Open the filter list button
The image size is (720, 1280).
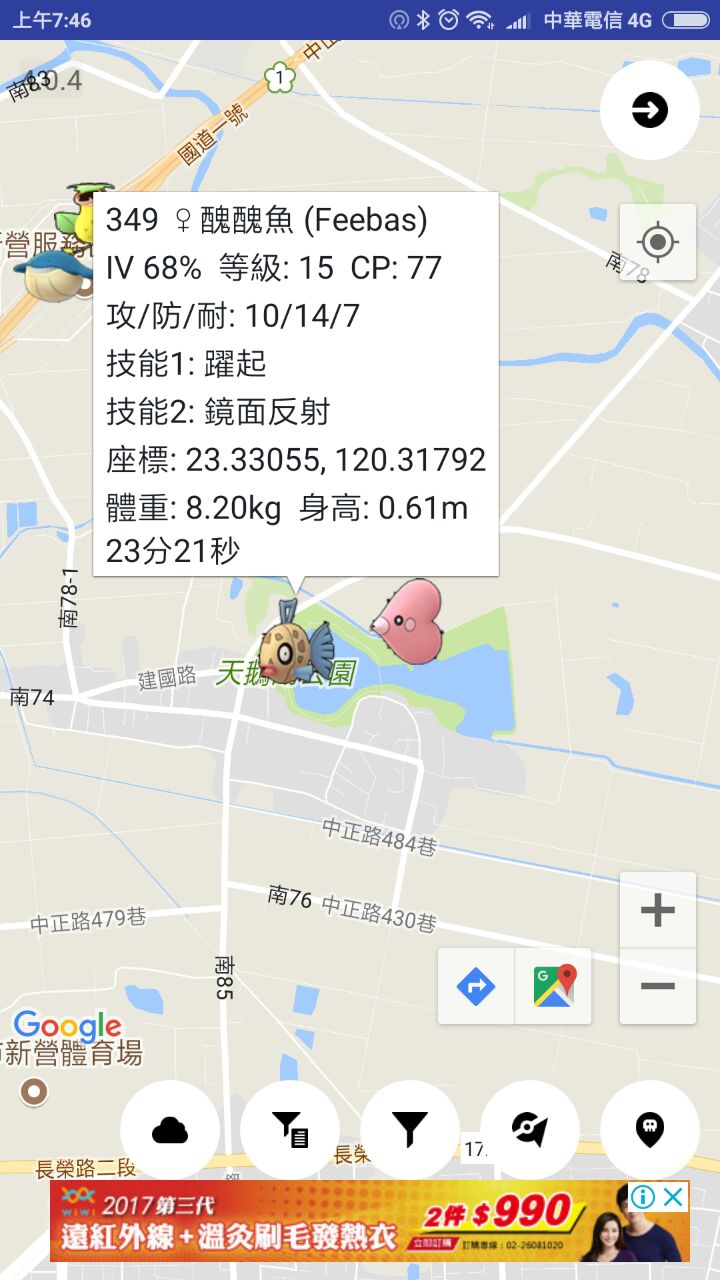click(290, 1130)
